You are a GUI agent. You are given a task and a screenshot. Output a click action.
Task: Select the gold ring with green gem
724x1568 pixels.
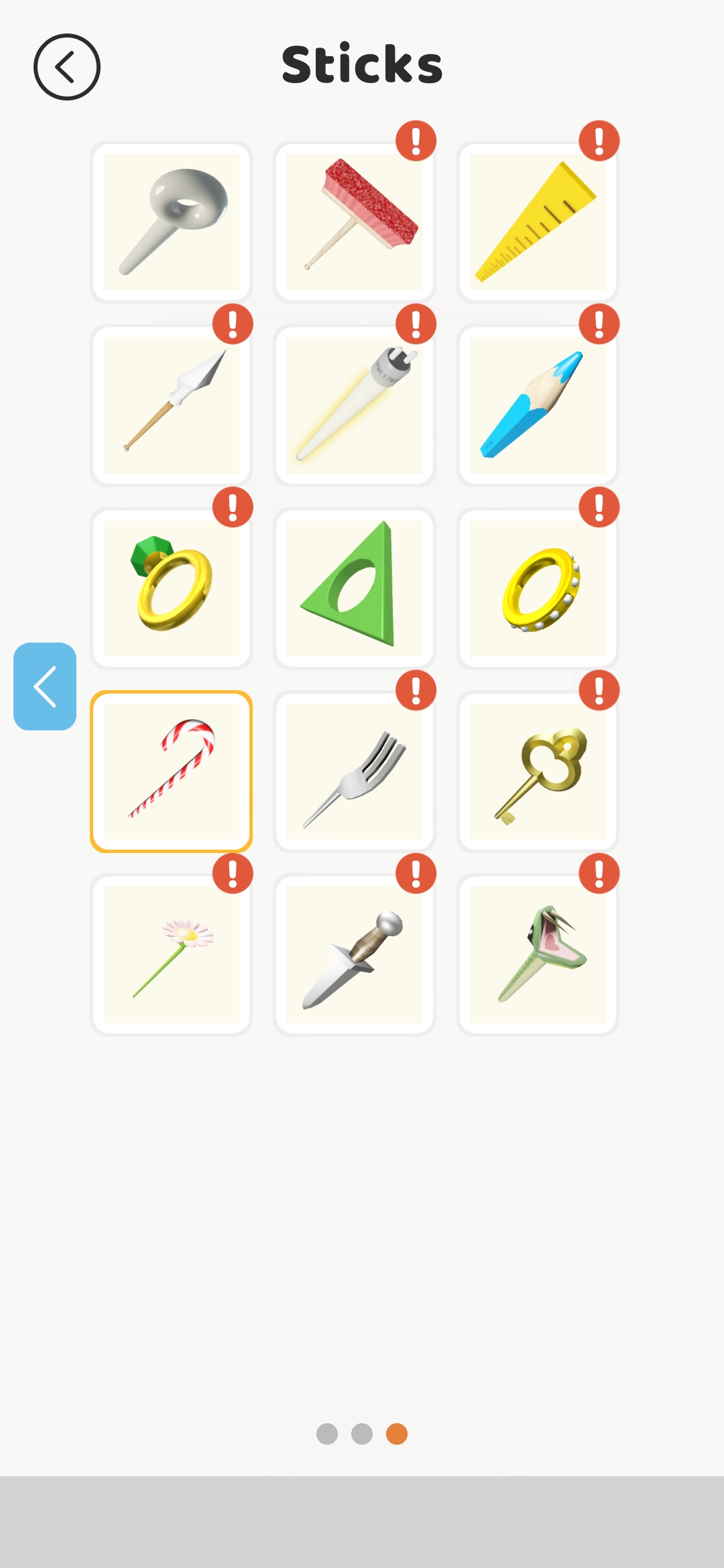172,588
